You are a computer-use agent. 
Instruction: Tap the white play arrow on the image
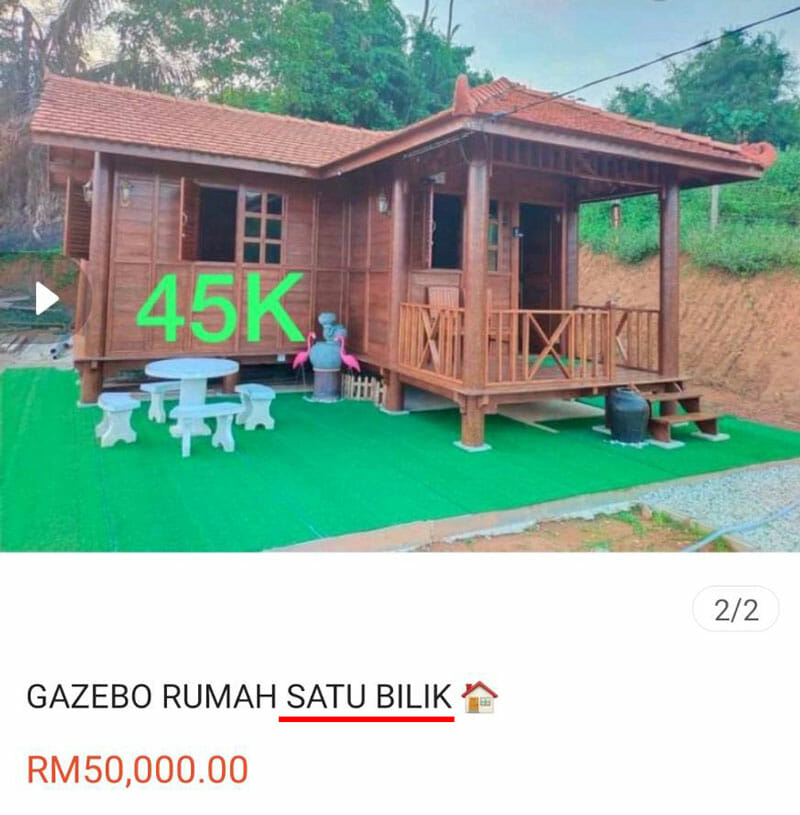pyautogui.click(x=46, y=298)
